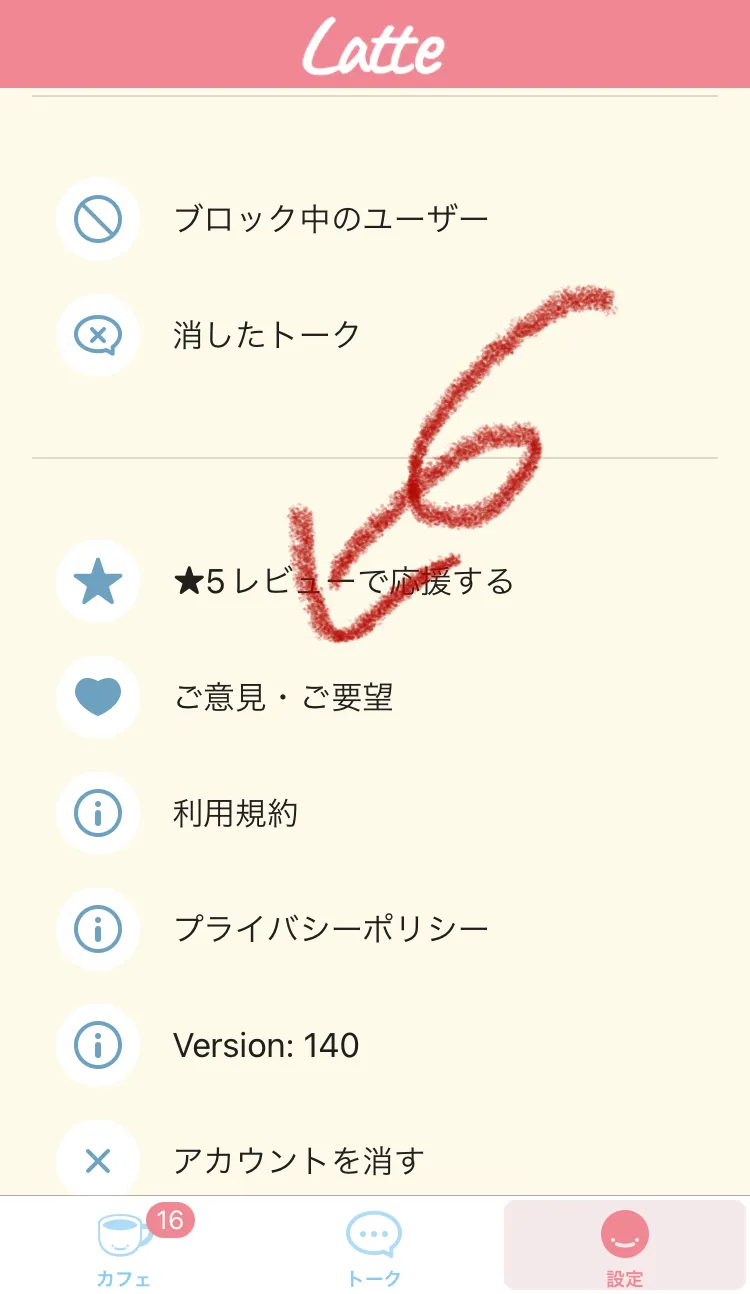Open ブロック中のユーザー list

tap(375, 219)
